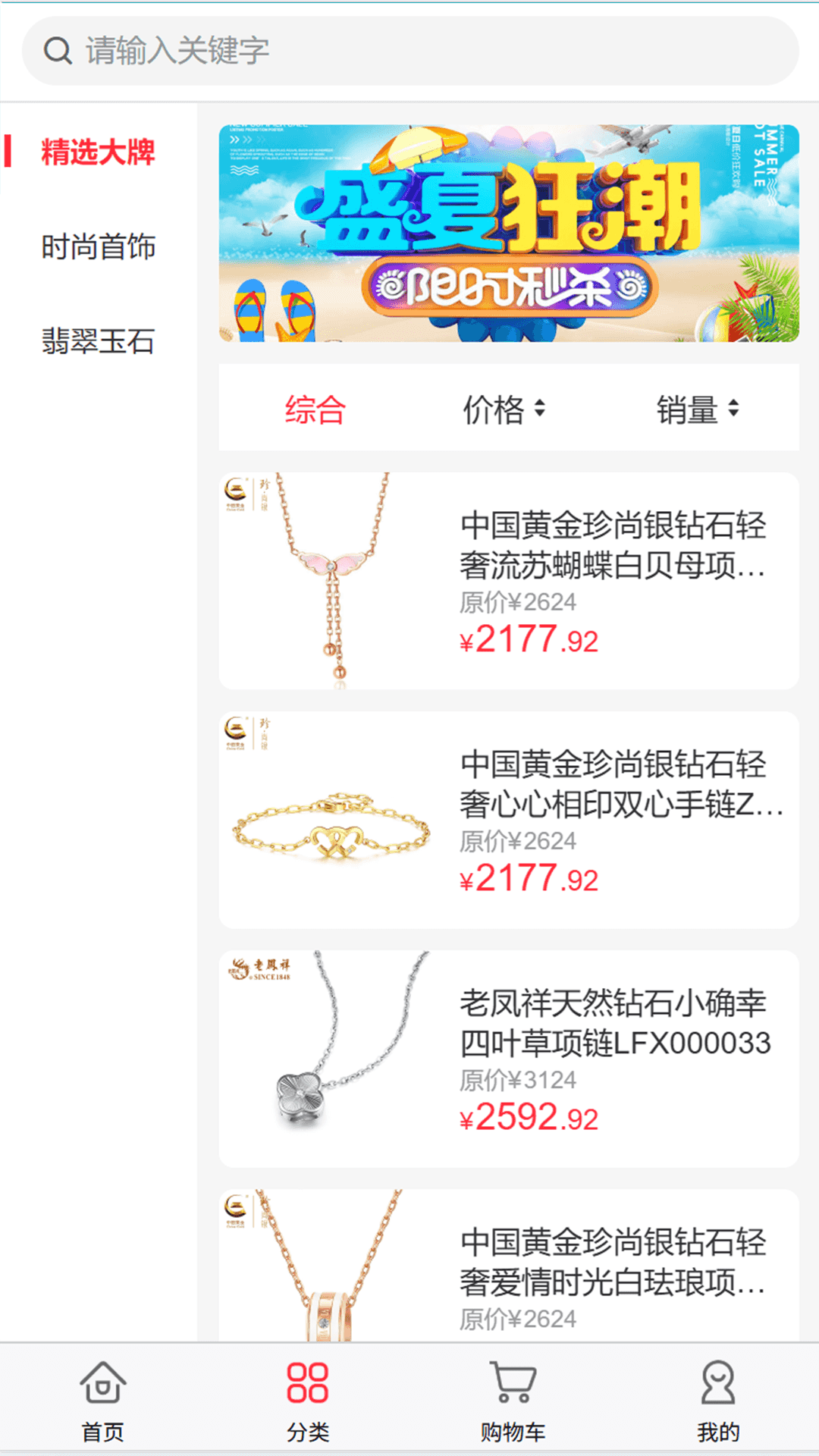
Task: Open the 我的 tab in bottom navigation
Action: tap(717, 1403)
